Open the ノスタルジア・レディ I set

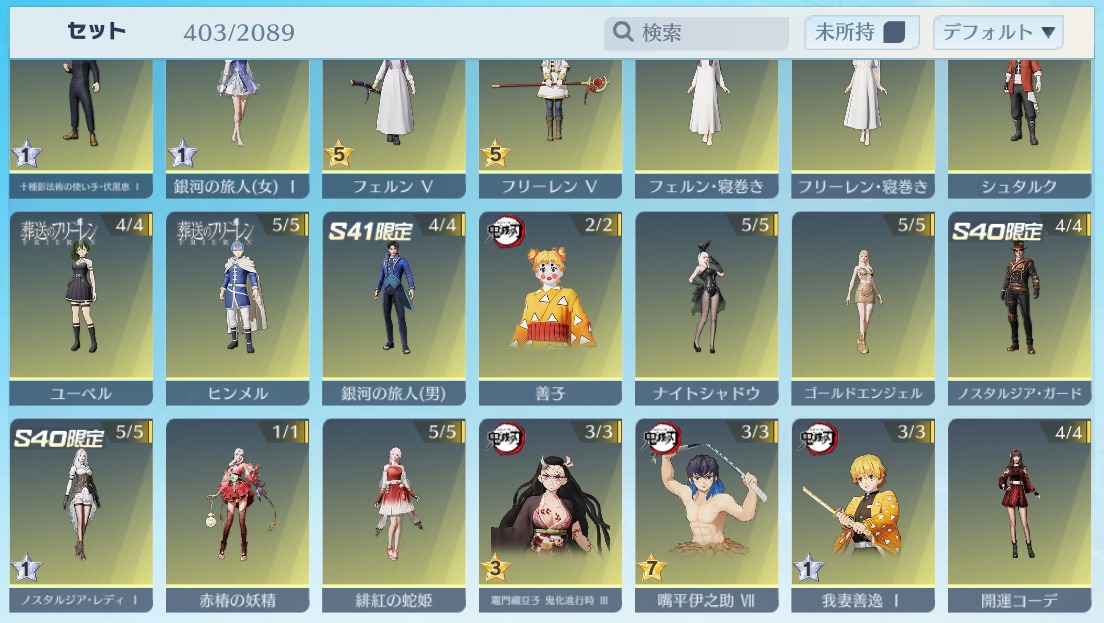tap(81, 508)
